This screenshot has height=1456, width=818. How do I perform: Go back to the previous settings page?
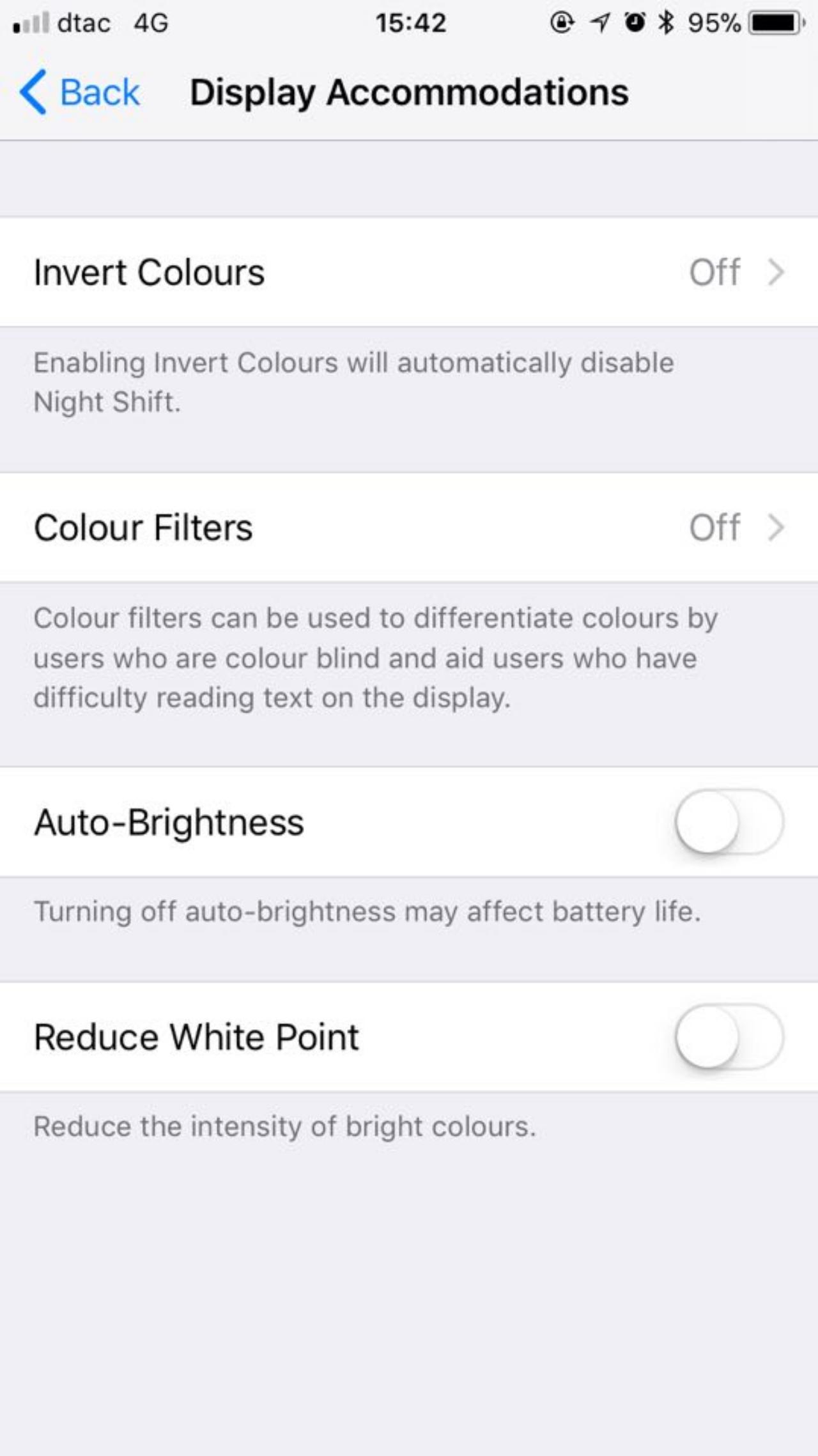(x=80, y=92)
